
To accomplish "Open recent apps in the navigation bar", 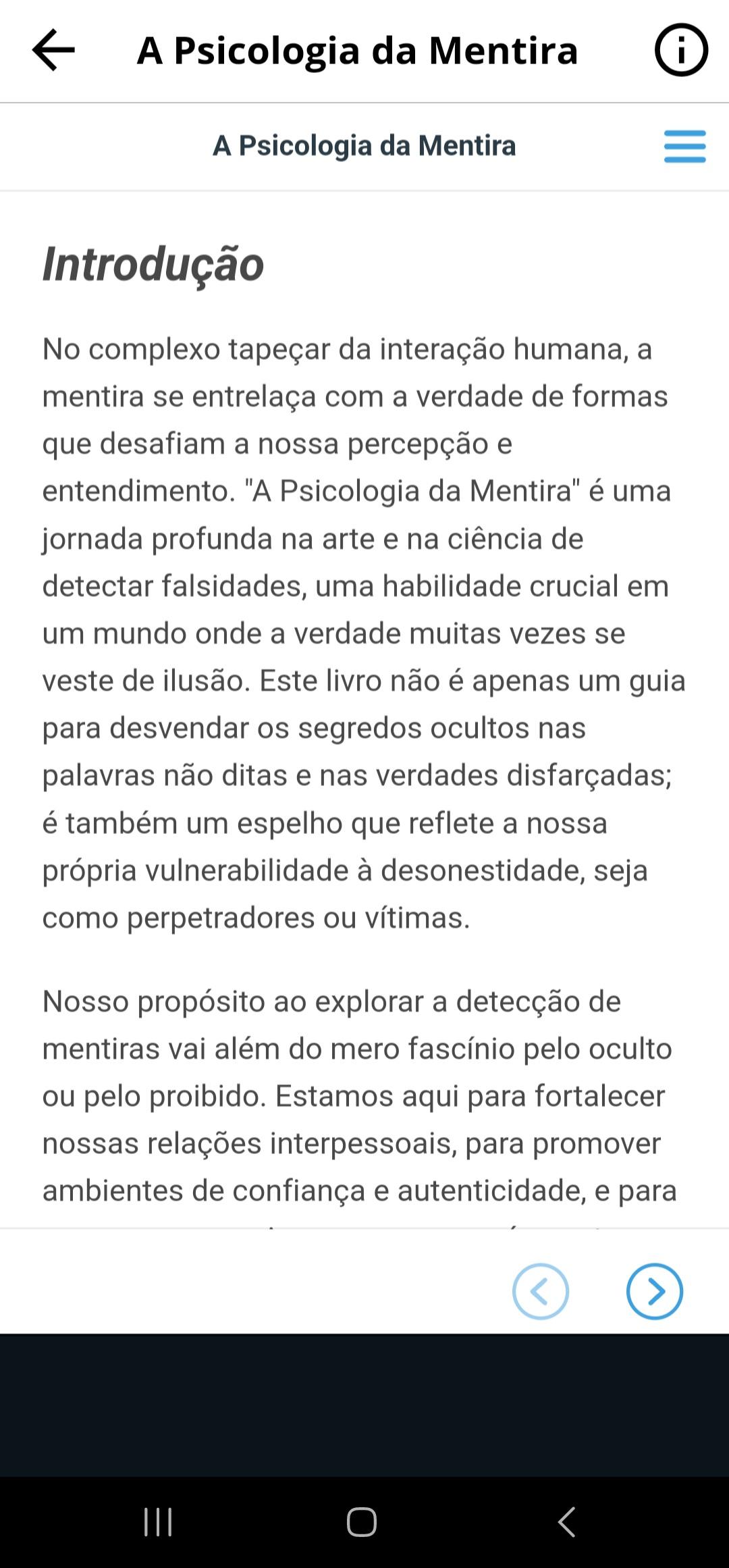I will tap(159, 1522).
